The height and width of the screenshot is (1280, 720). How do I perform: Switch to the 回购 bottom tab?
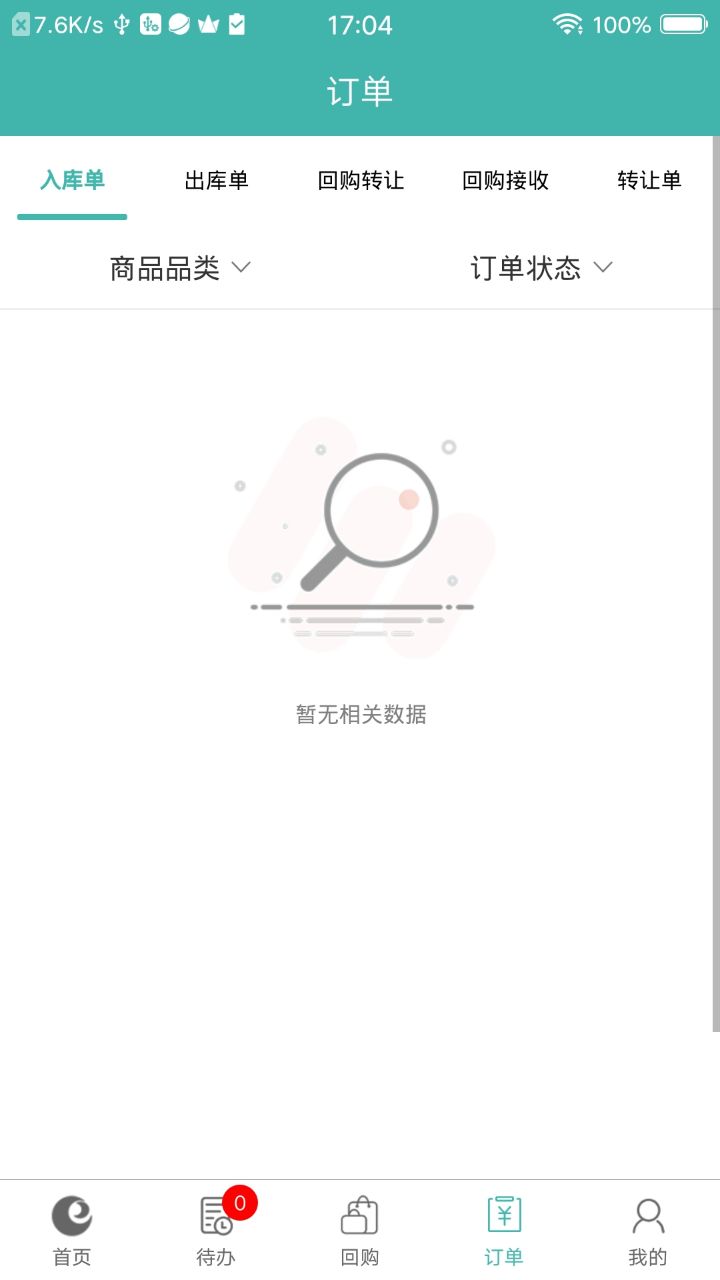[x=360, y=1230]
